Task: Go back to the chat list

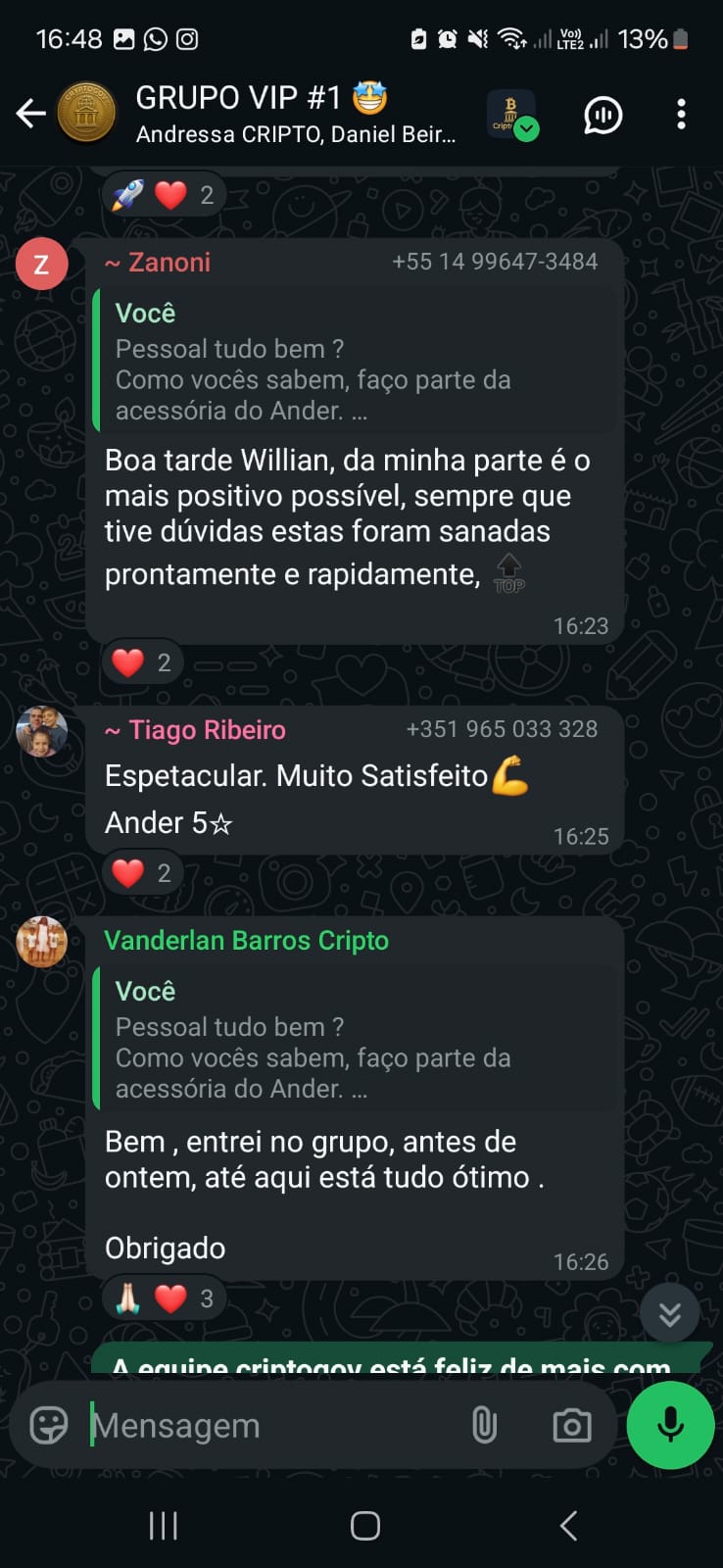Action: click(31, 115)
